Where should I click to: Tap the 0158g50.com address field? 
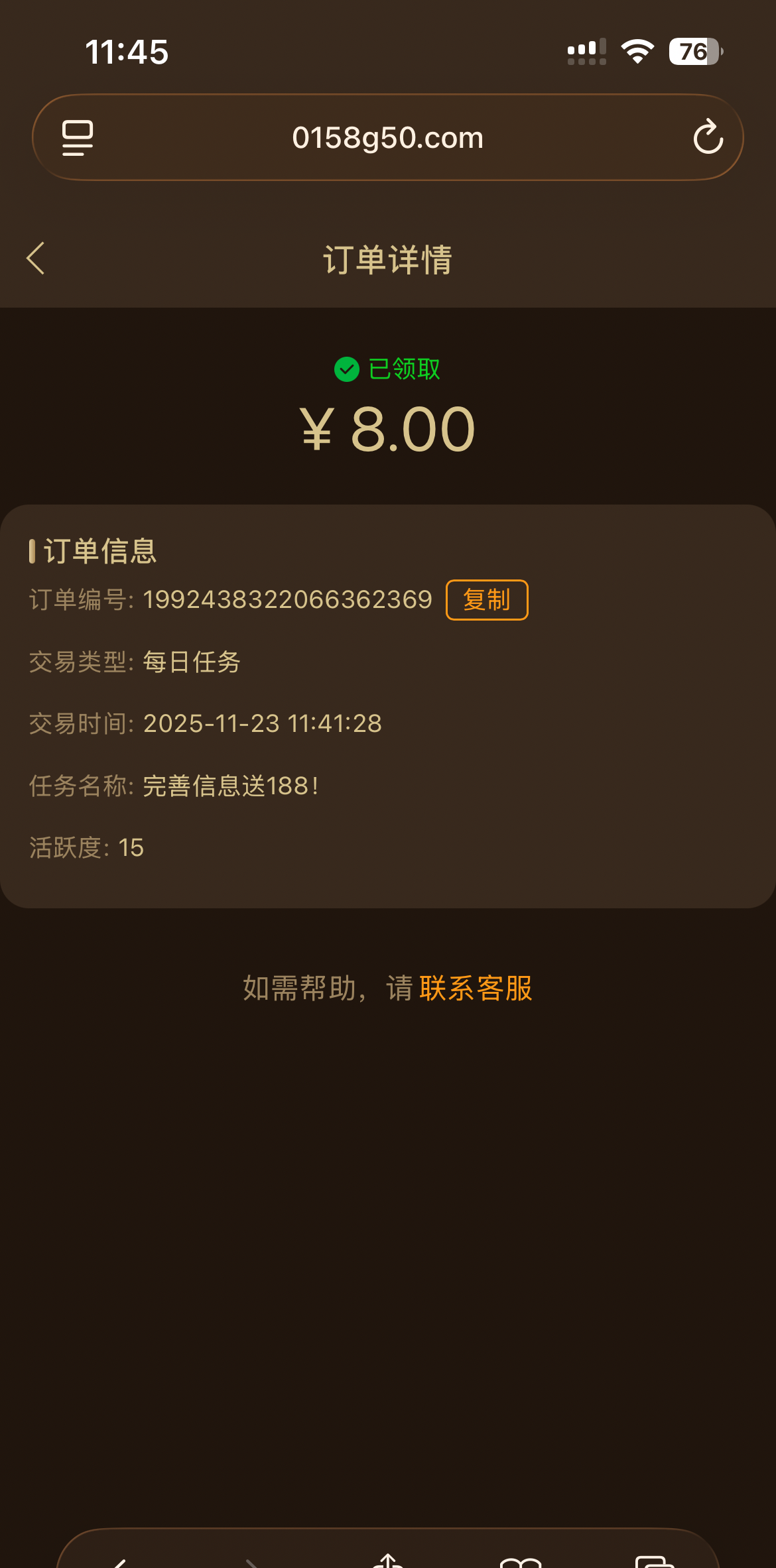(387, 138)
